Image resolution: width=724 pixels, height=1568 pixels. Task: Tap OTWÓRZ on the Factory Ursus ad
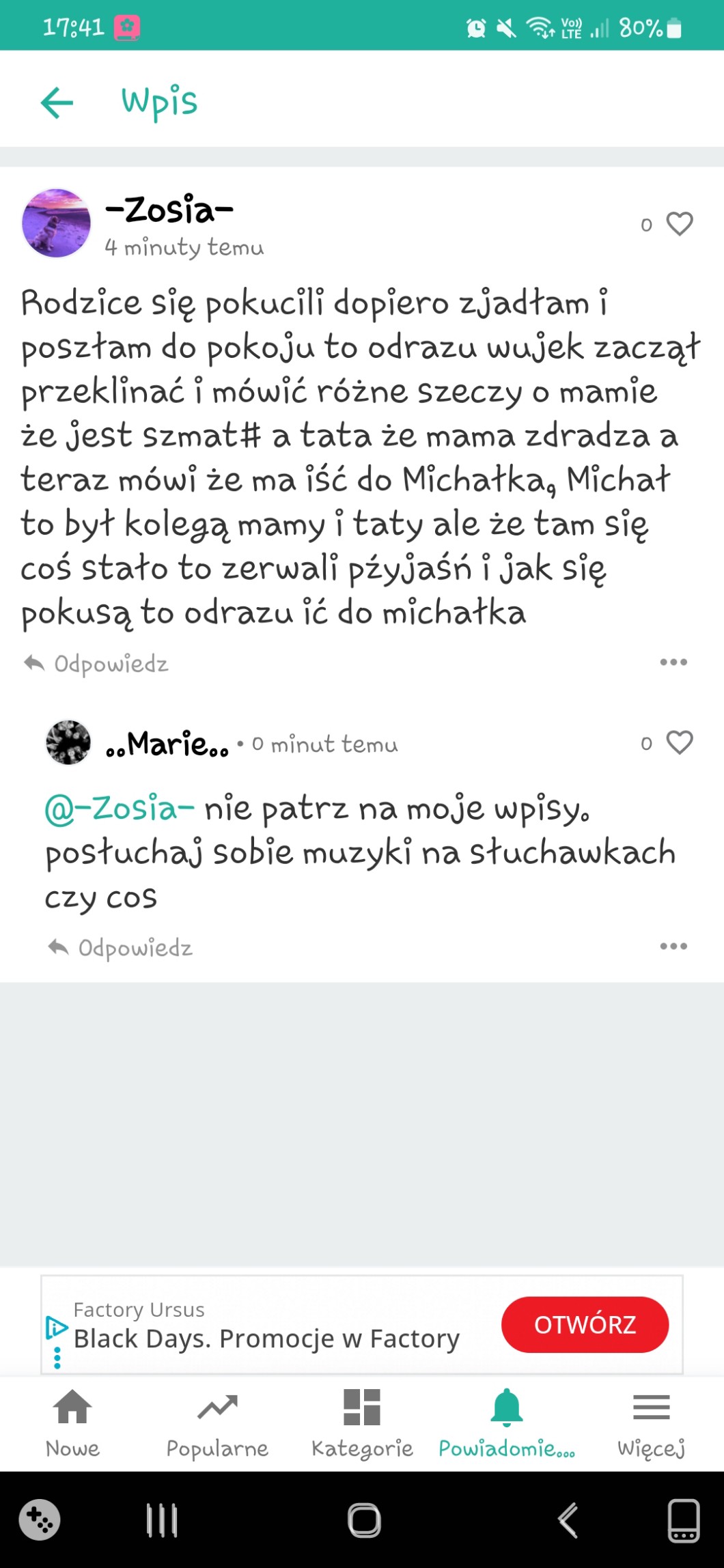(585, 1324)
